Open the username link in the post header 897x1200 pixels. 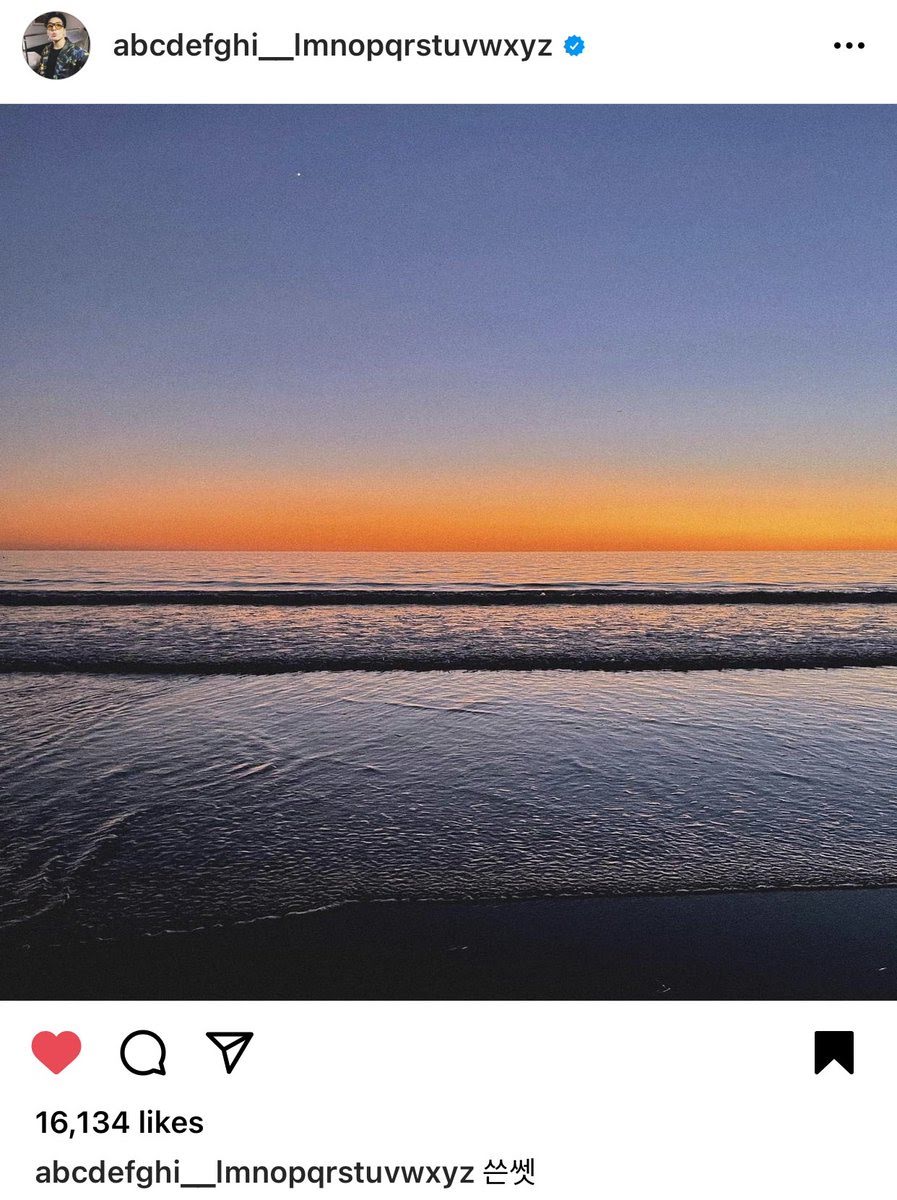pyautogui.click(x=332, y=45)
